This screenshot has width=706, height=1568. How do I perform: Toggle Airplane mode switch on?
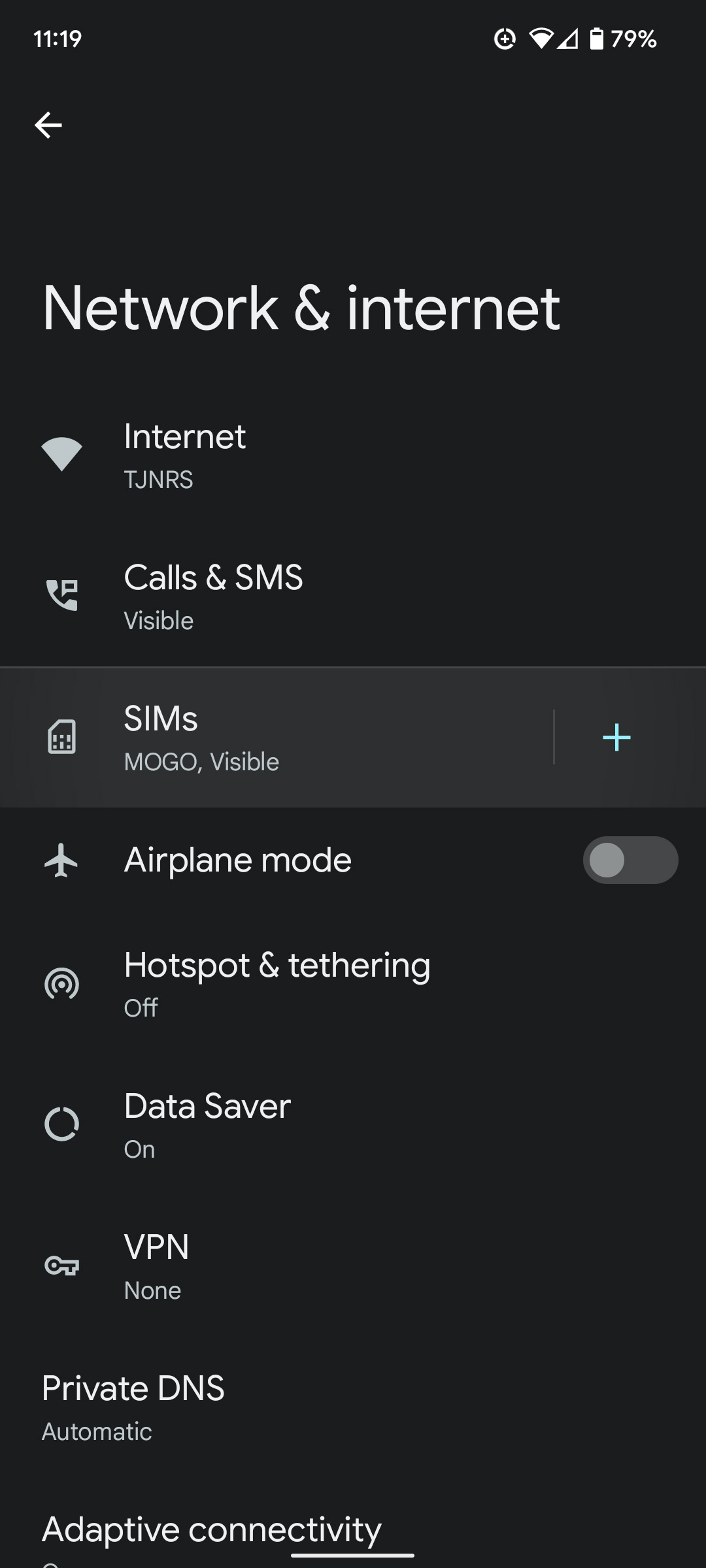(630, 860)
